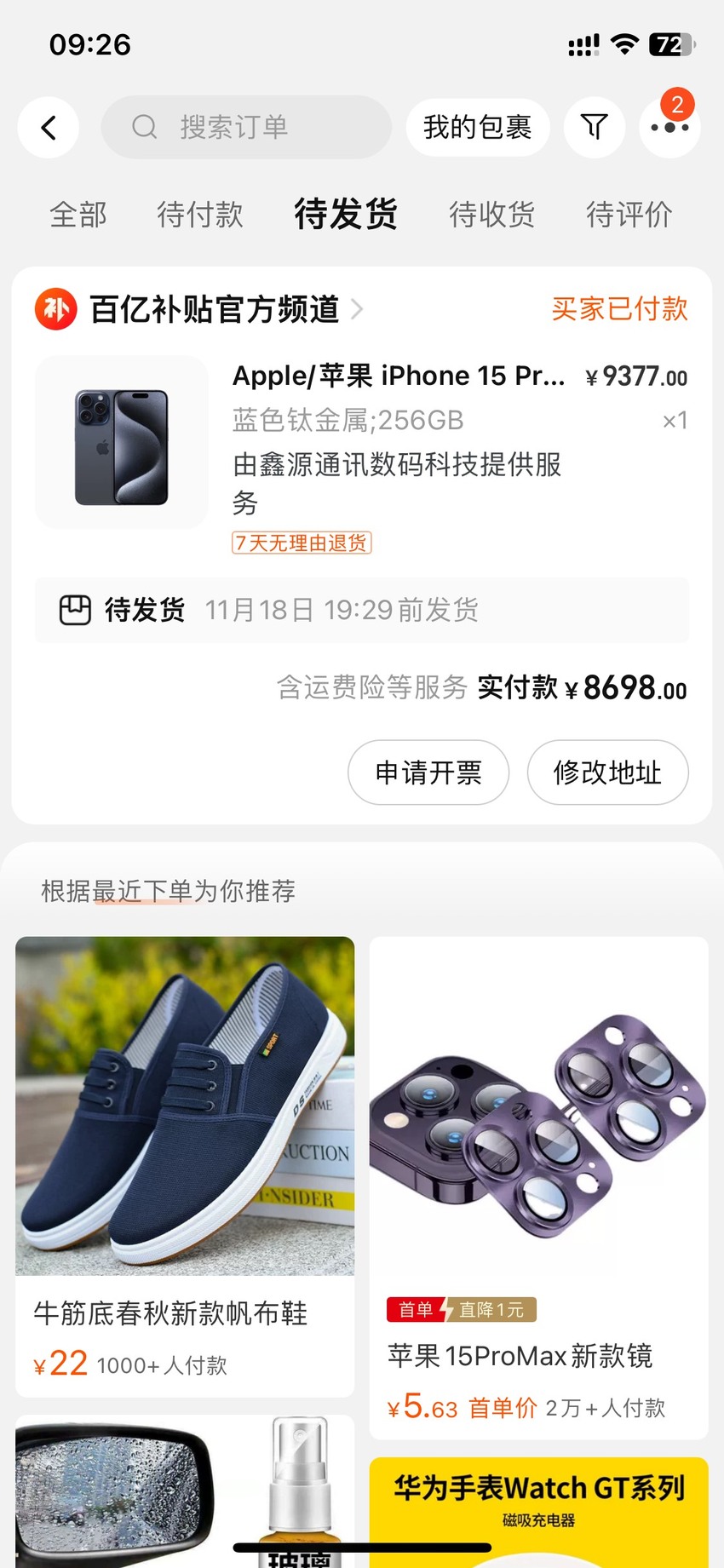Screen dimensions: 724x1568
Task: Open the 苹果15ProMax新款镜 product card
Action: [539, 1187]
